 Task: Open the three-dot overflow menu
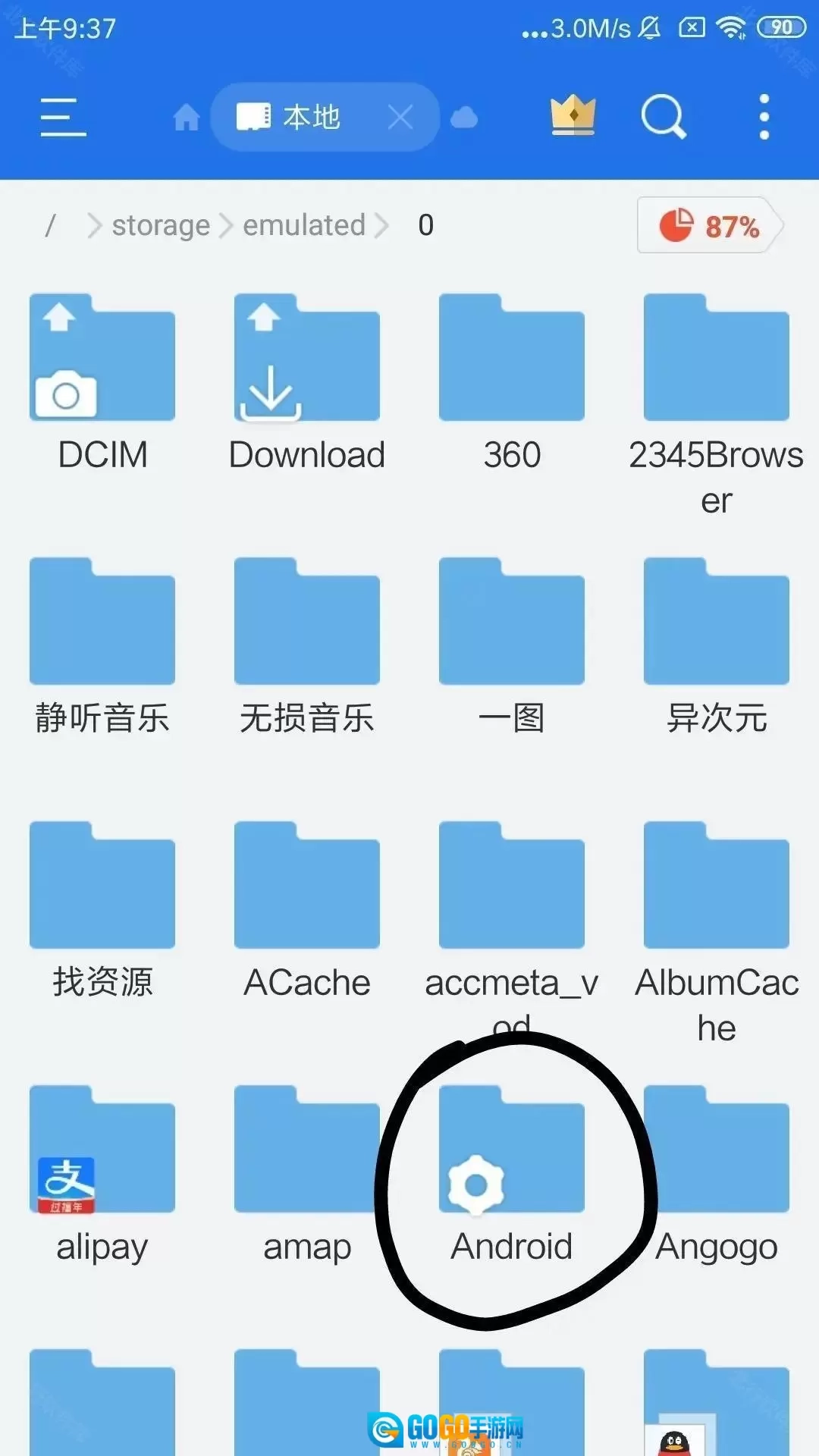pyautogui.click(x=764, y=118)
